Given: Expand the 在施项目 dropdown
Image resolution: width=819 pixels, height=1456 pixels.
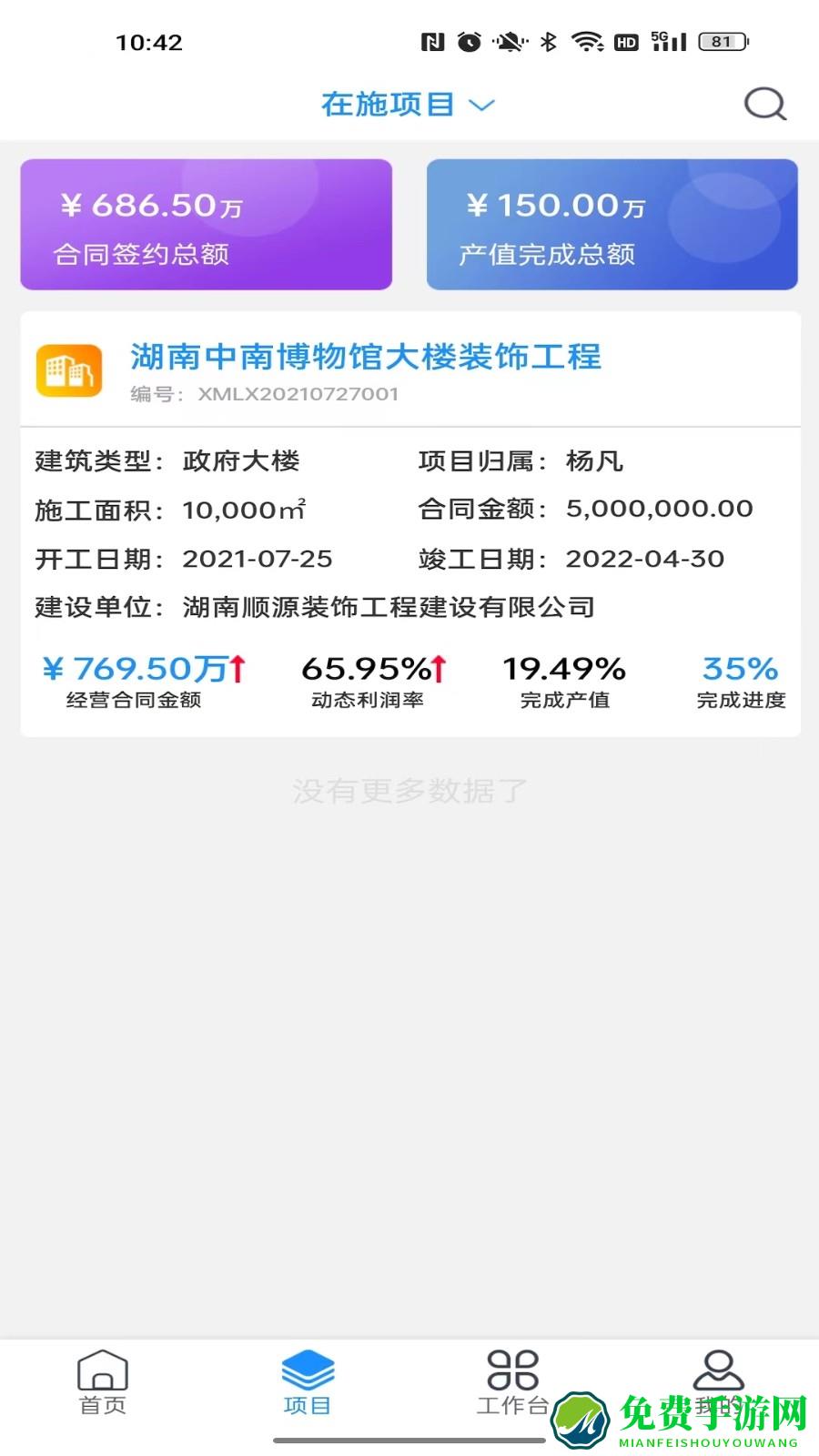Looking at the screenshot, I should (408, 105).
